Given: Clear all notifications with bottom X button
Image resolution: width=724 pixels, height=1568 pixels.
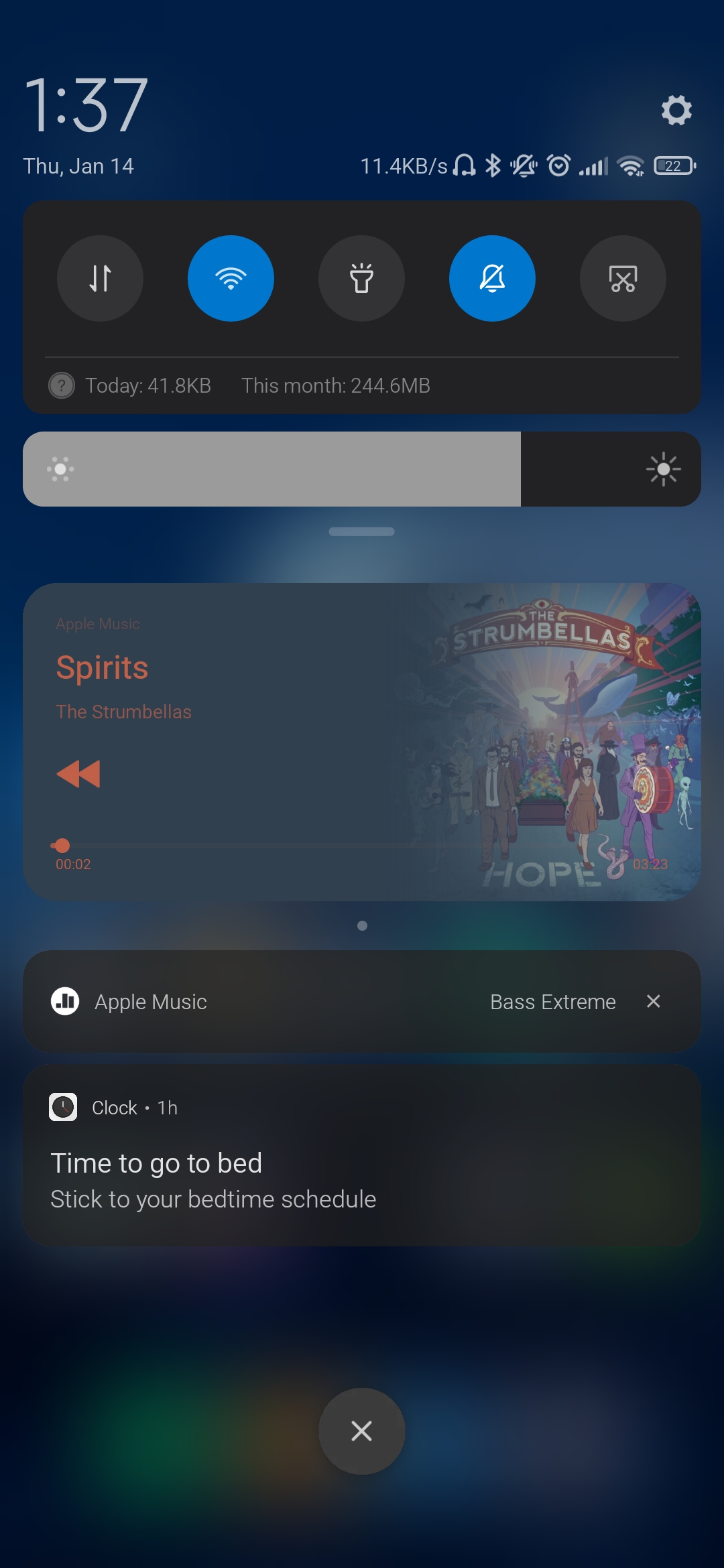Looking at the screenshot, I should [361, 1431].
